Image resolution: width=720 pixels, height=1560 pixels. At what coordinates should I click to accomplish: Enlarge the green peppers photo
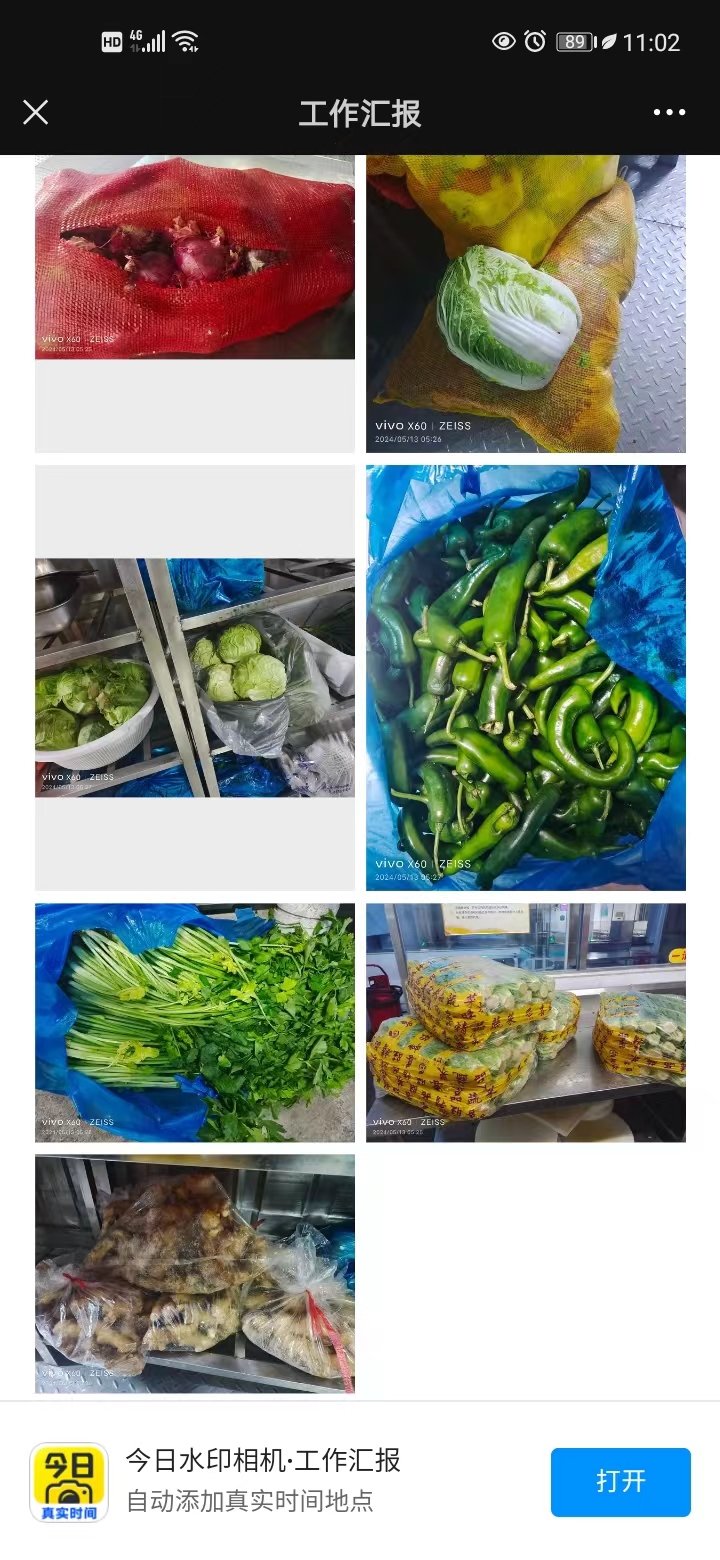(526, 677)
